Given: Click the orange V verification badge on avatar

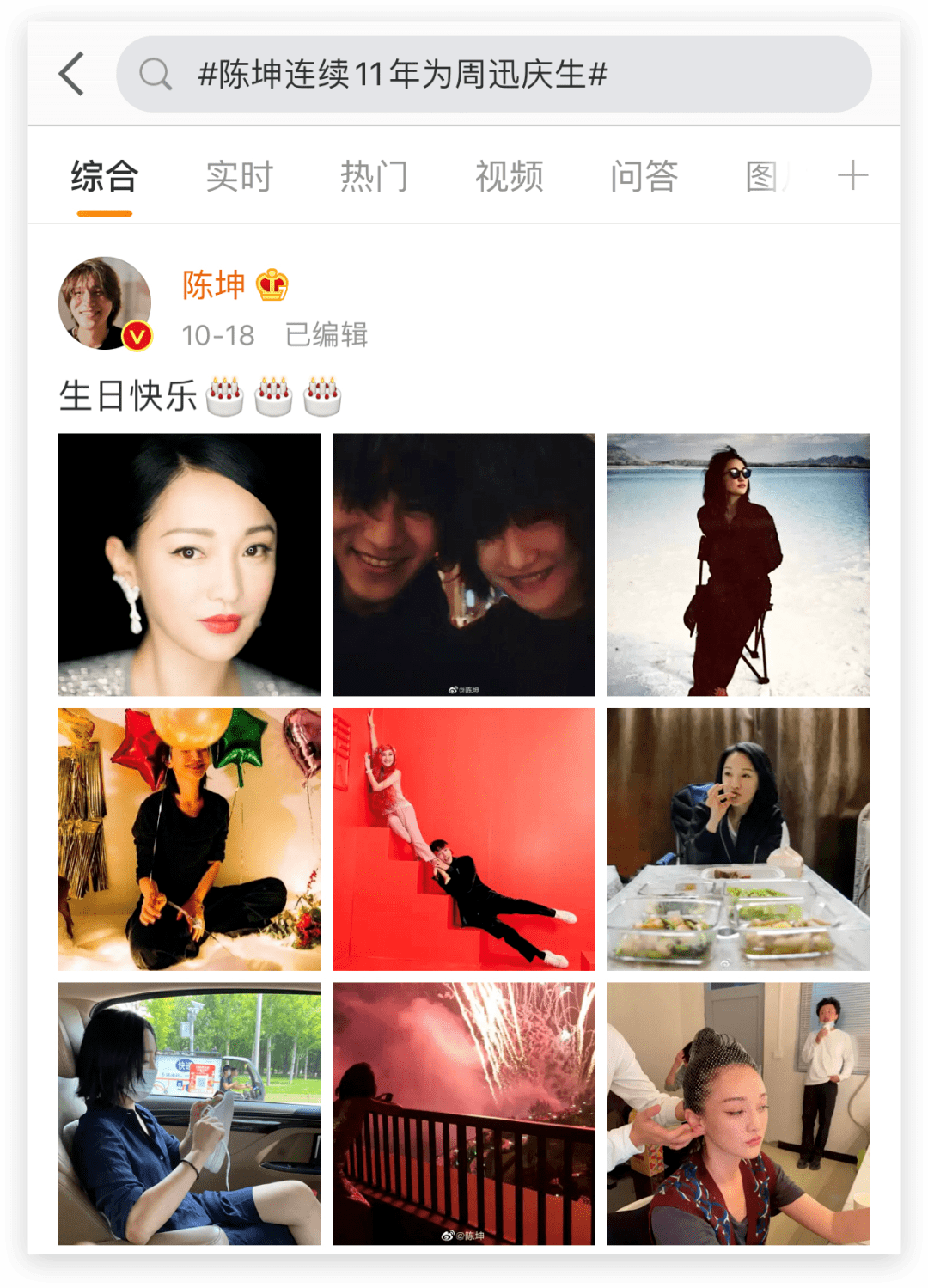Looking at the screenshot, I should coord(133,334).
